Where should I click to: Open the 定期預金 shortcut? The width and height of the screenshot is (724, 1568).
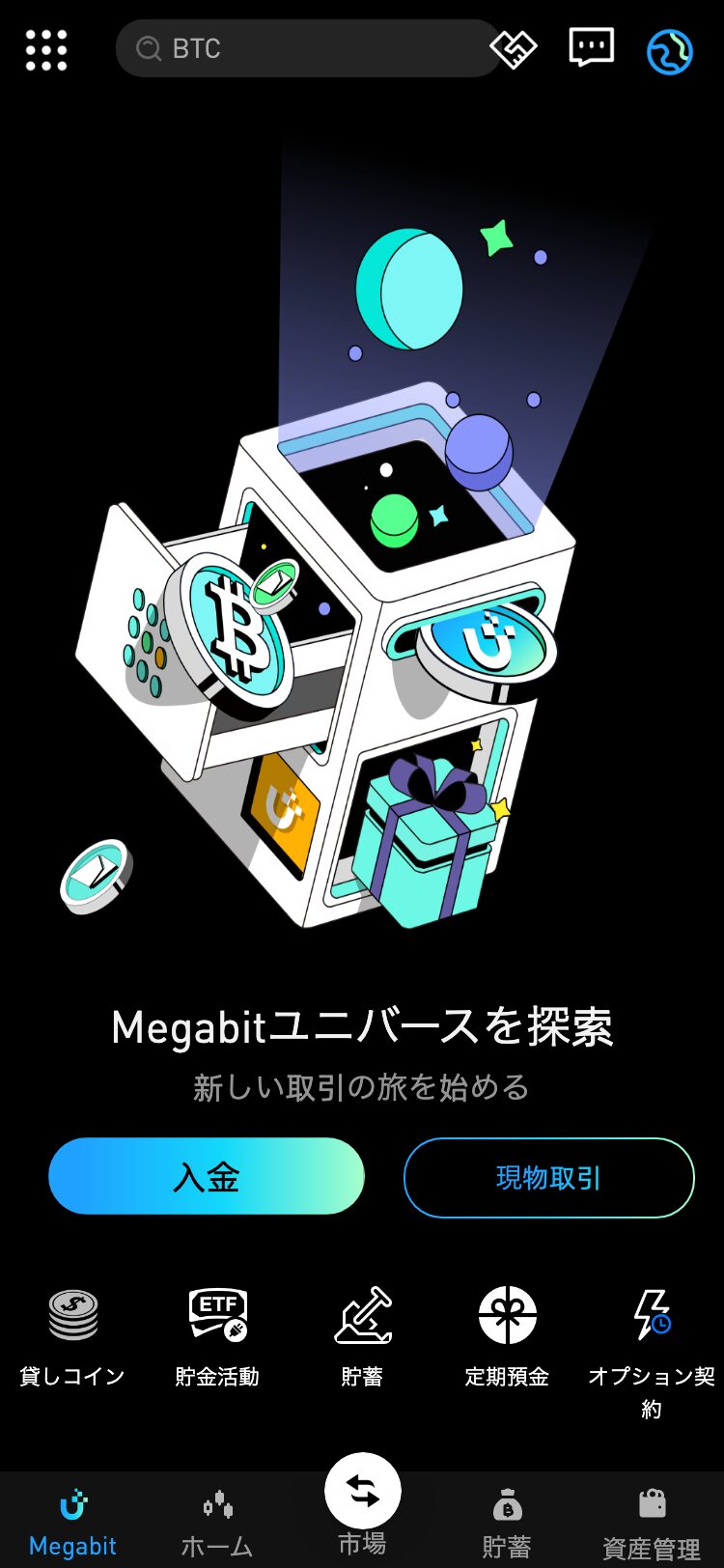(507, 1338)
